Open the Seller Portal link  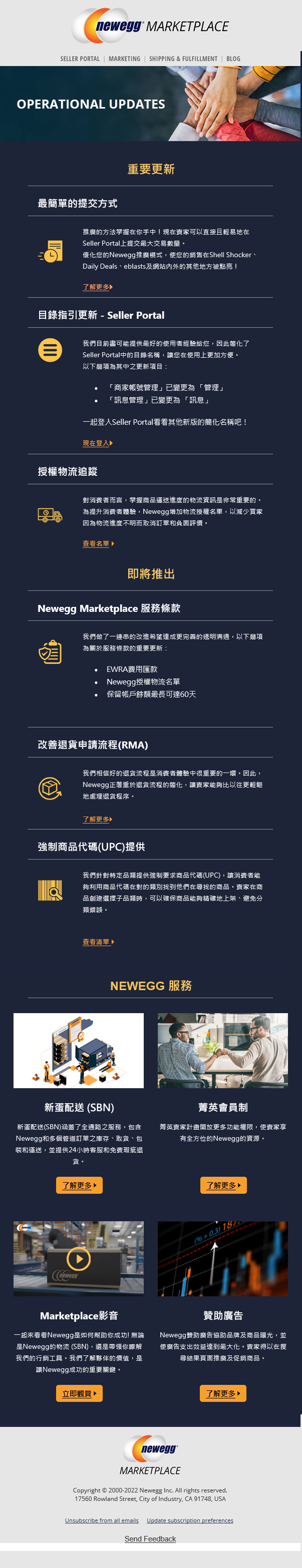coord(80,59)
